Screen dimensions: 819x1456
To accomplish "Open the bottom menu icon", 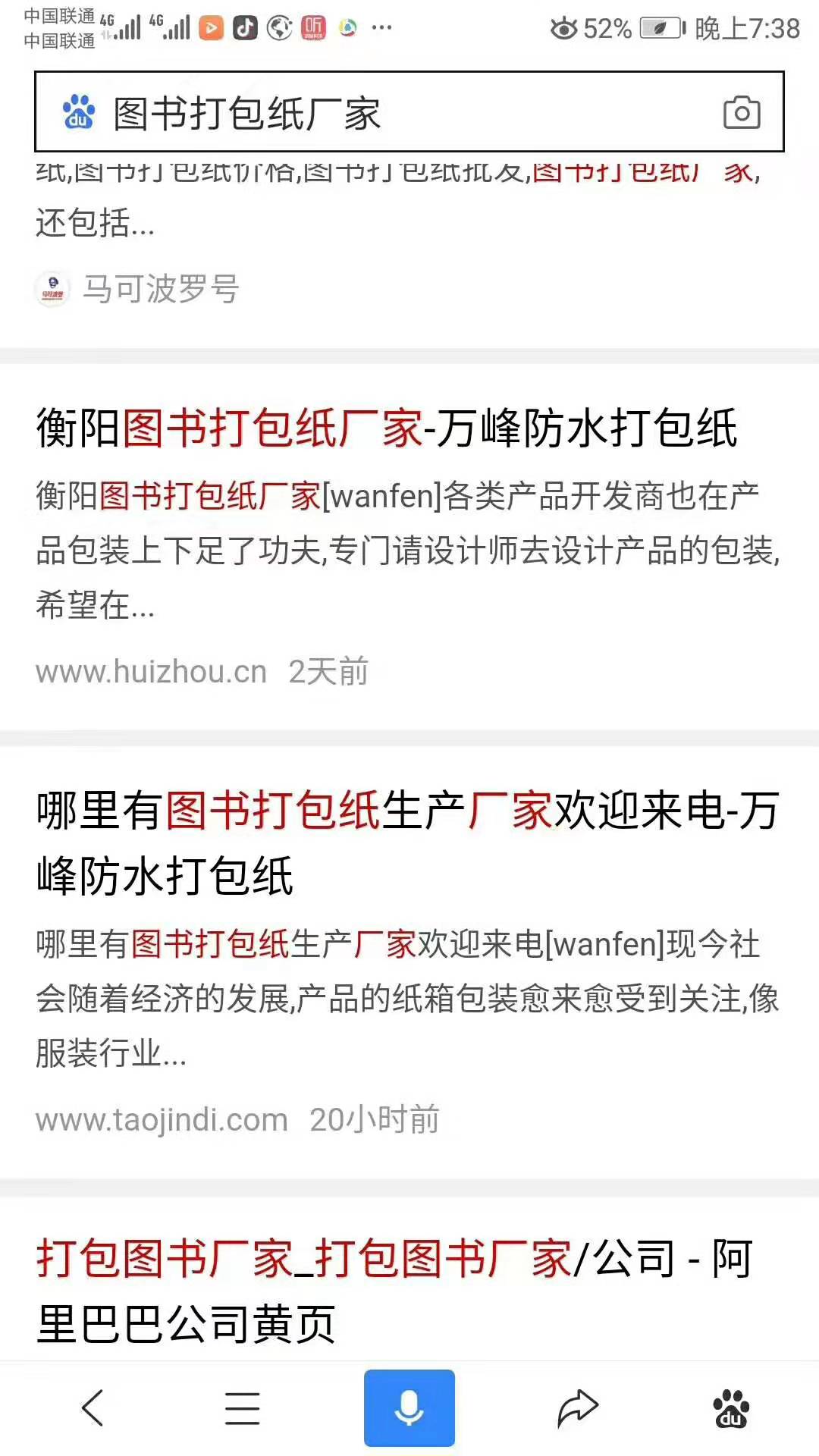I will click(243, 1408).
